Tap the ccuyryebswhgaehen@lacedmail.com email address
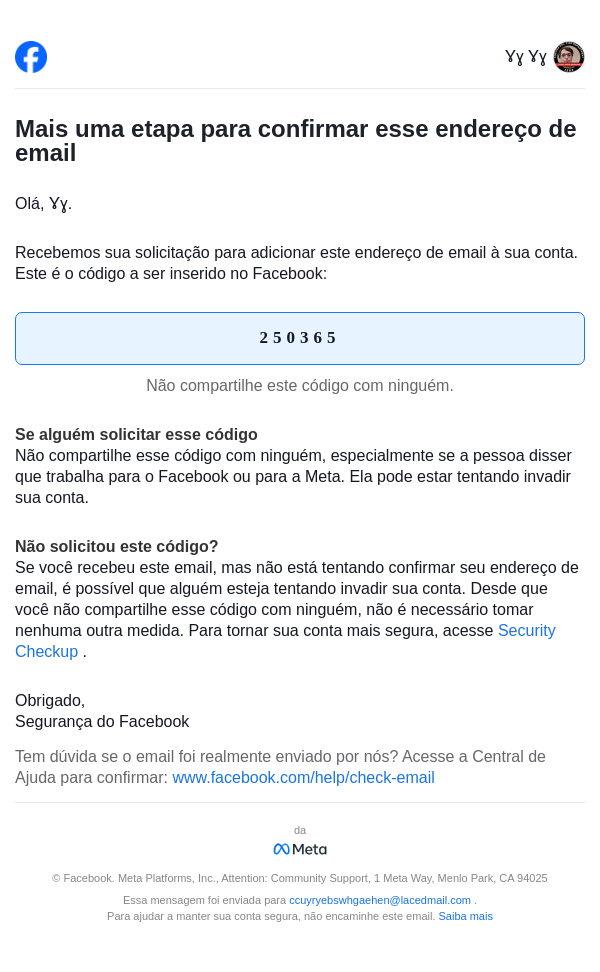Image resolution: width=600 pixels, height=972 pixels. point(380,900)
